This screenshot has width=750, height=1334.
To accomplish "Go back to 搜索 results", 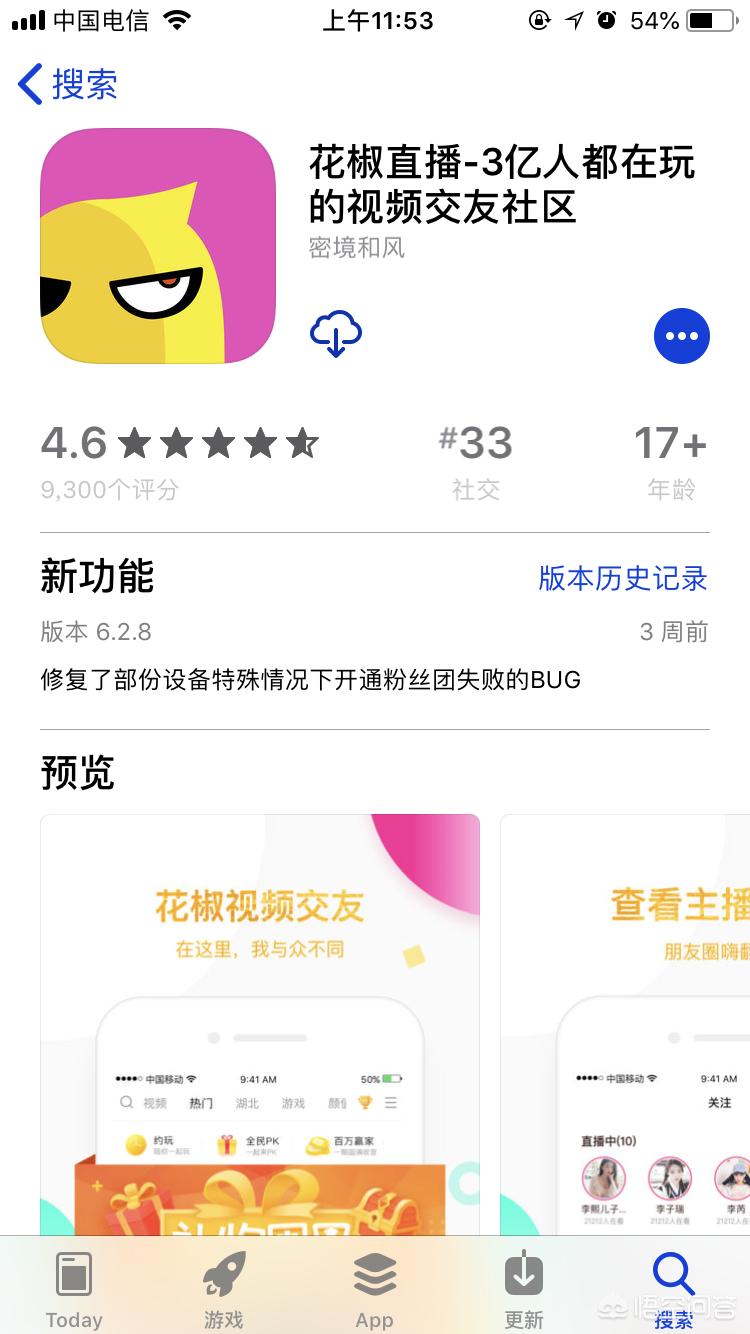I will pyautogui.click(x=68, y=84).
